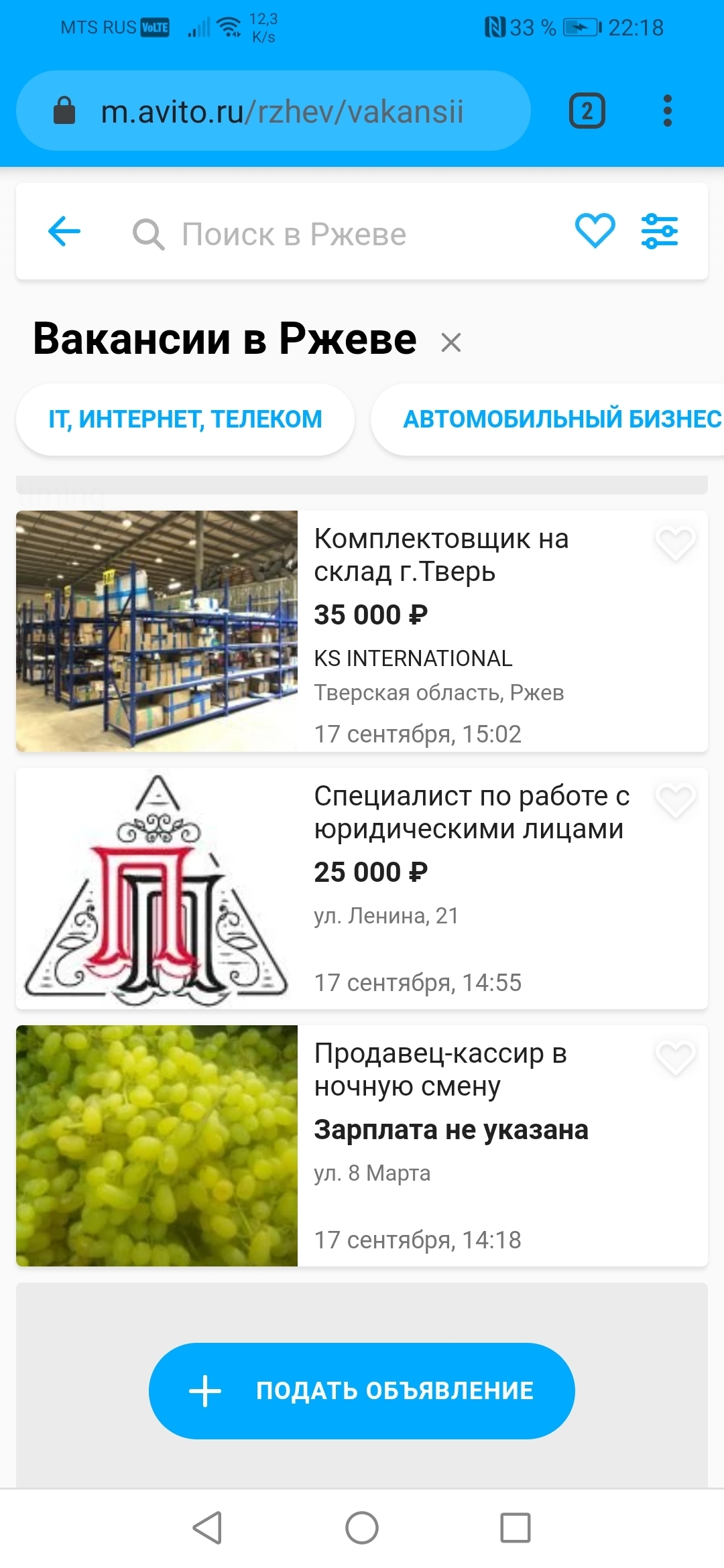
Task: Open the browser overflow menu
Action: pyautogui.click(x=667, y=111)
